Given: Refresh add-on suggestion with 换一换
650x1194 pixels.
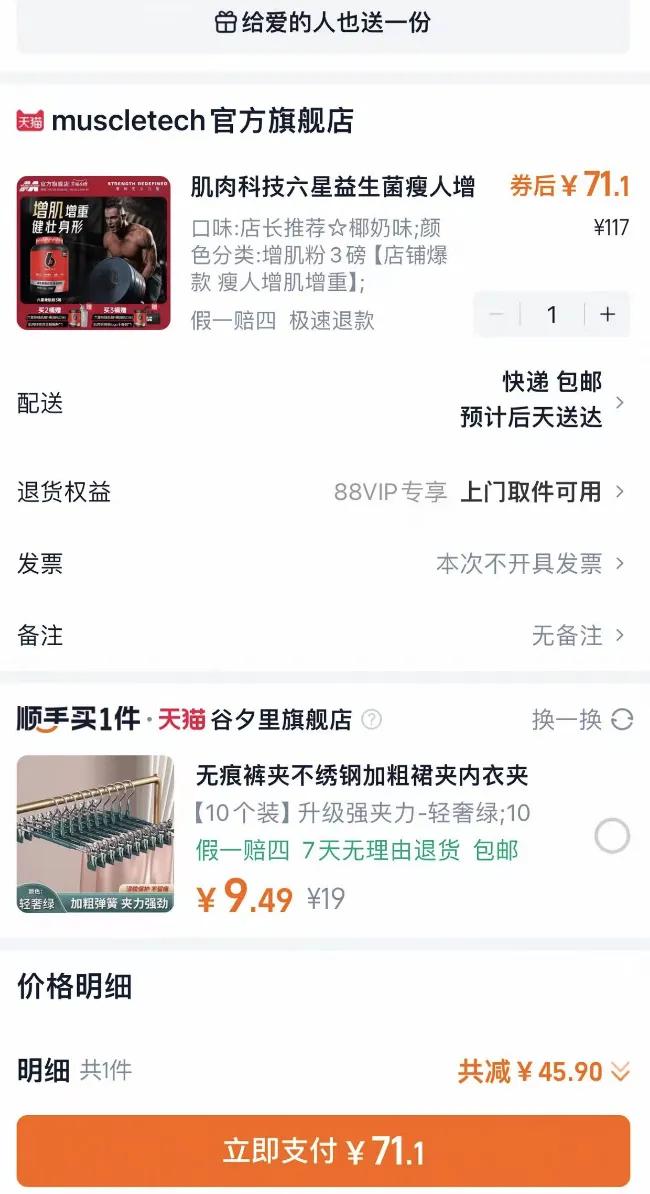Looking at the screenshot, I should [x=582, y=720].
